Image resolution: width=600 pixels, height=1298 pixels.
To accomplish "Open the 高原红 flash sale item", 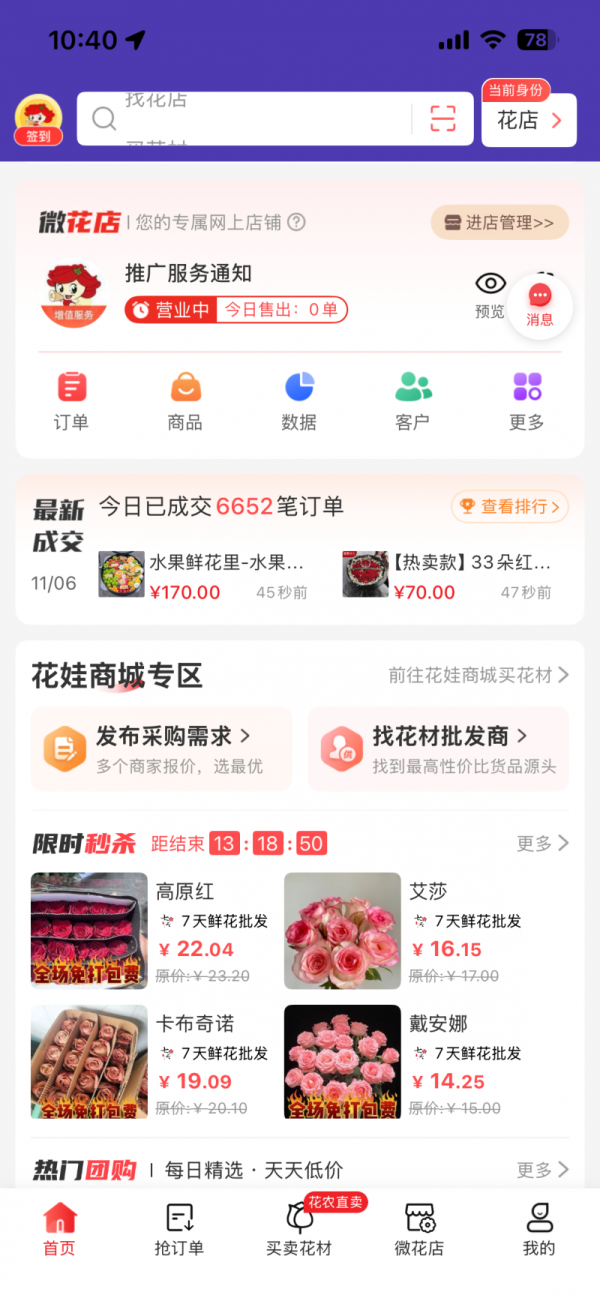I will [x=150, y=930].
